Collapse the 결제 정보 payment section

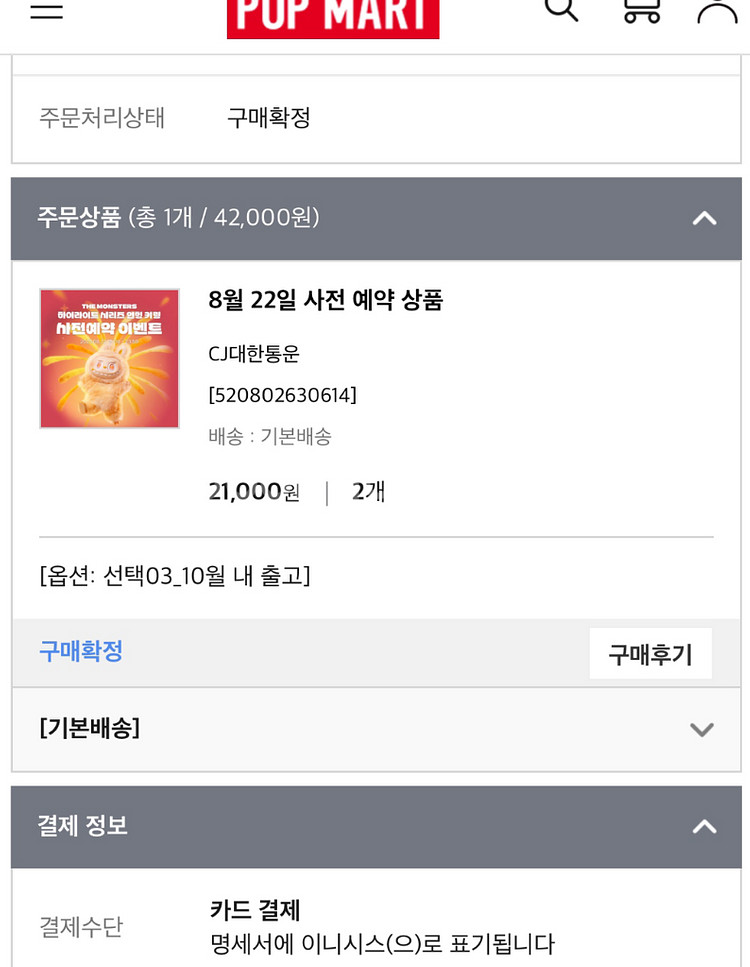point(704,827)
